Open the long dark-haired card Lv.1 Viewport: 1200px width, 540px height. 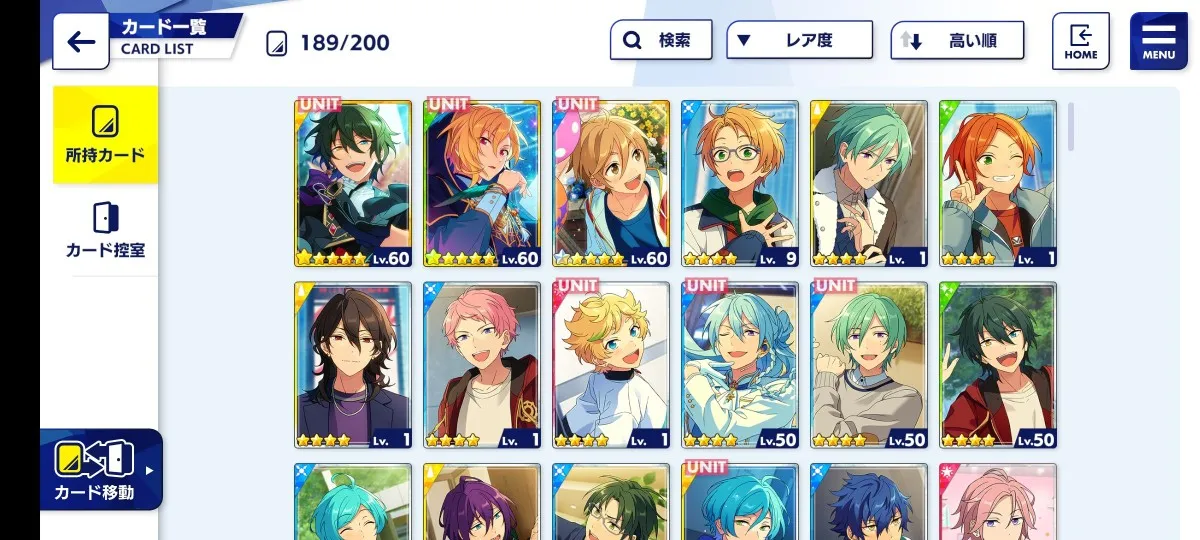click(x=353, y=365)
